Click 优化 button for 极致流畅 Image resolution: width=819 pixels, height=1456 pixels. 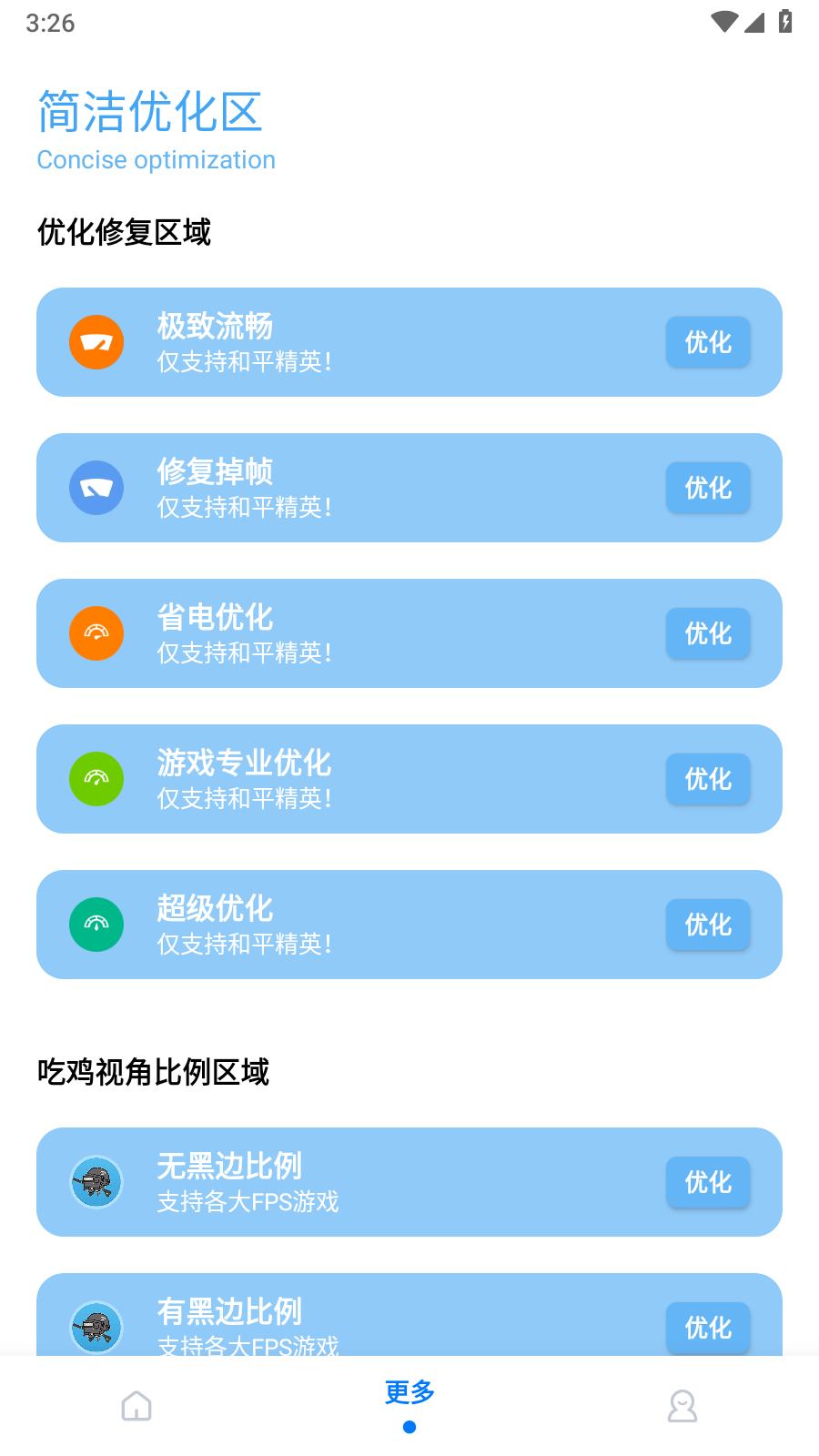pyautogui.click(x=707, y=342)
